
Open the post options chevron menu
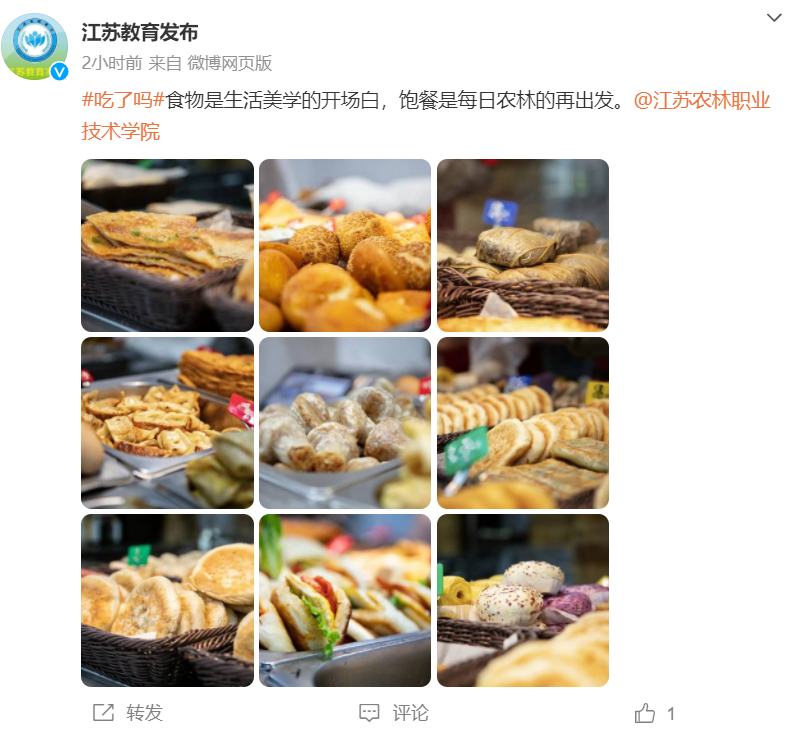tap(774, 18)
